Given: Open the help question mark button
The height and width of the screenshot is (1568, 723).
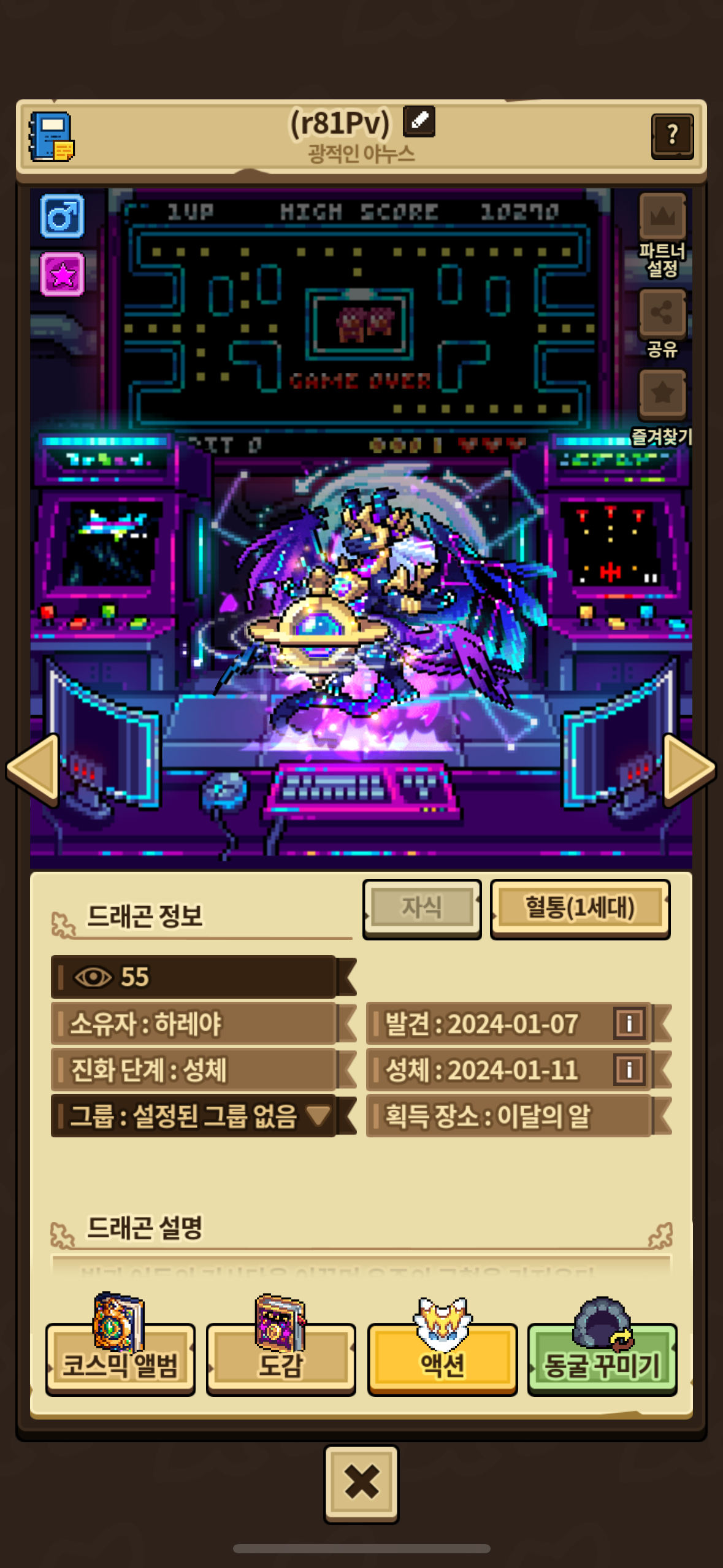Looking at the screenshot, I should (672, 136).
